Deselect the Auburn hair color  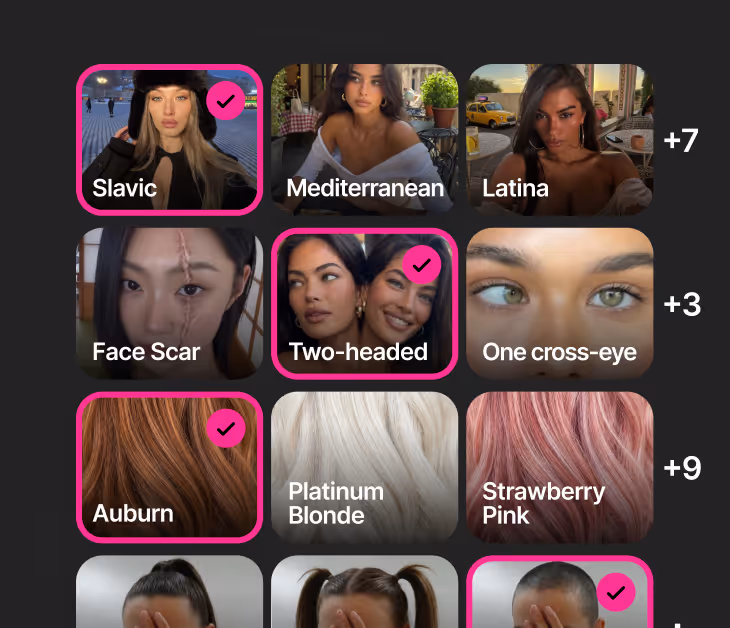pos(169,467)
